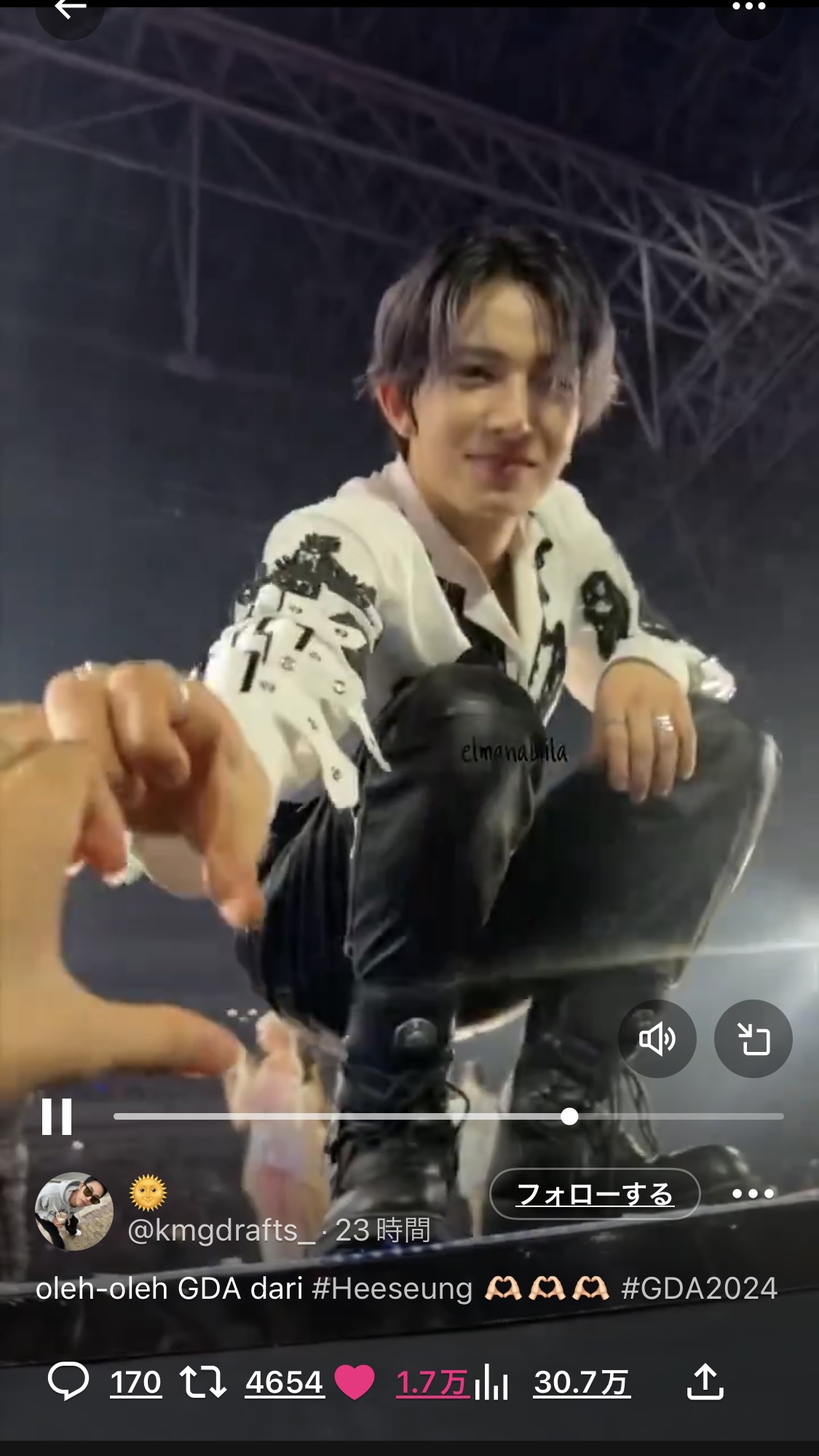
Task: Reply to the post via comment icon
Action: [68, 1382]
